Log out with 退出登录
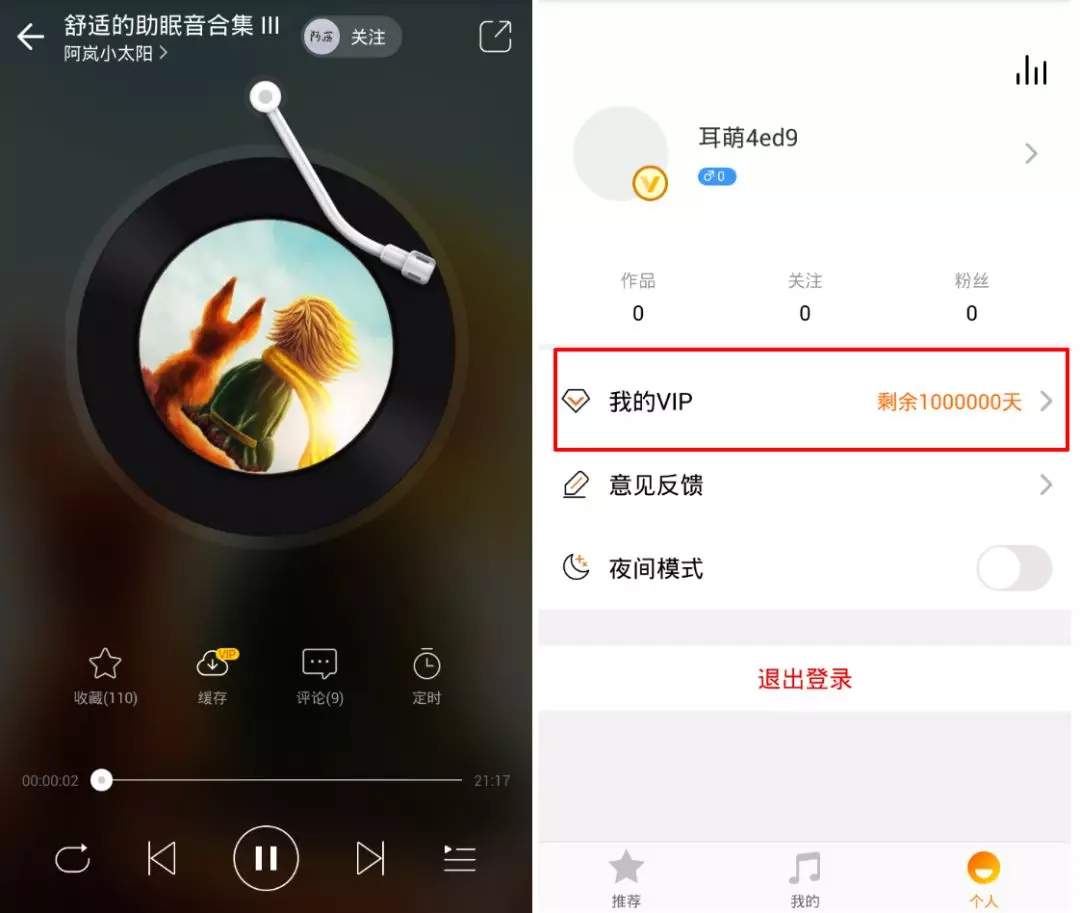Viewport: 1080px width, 913px height. [805, 679]
